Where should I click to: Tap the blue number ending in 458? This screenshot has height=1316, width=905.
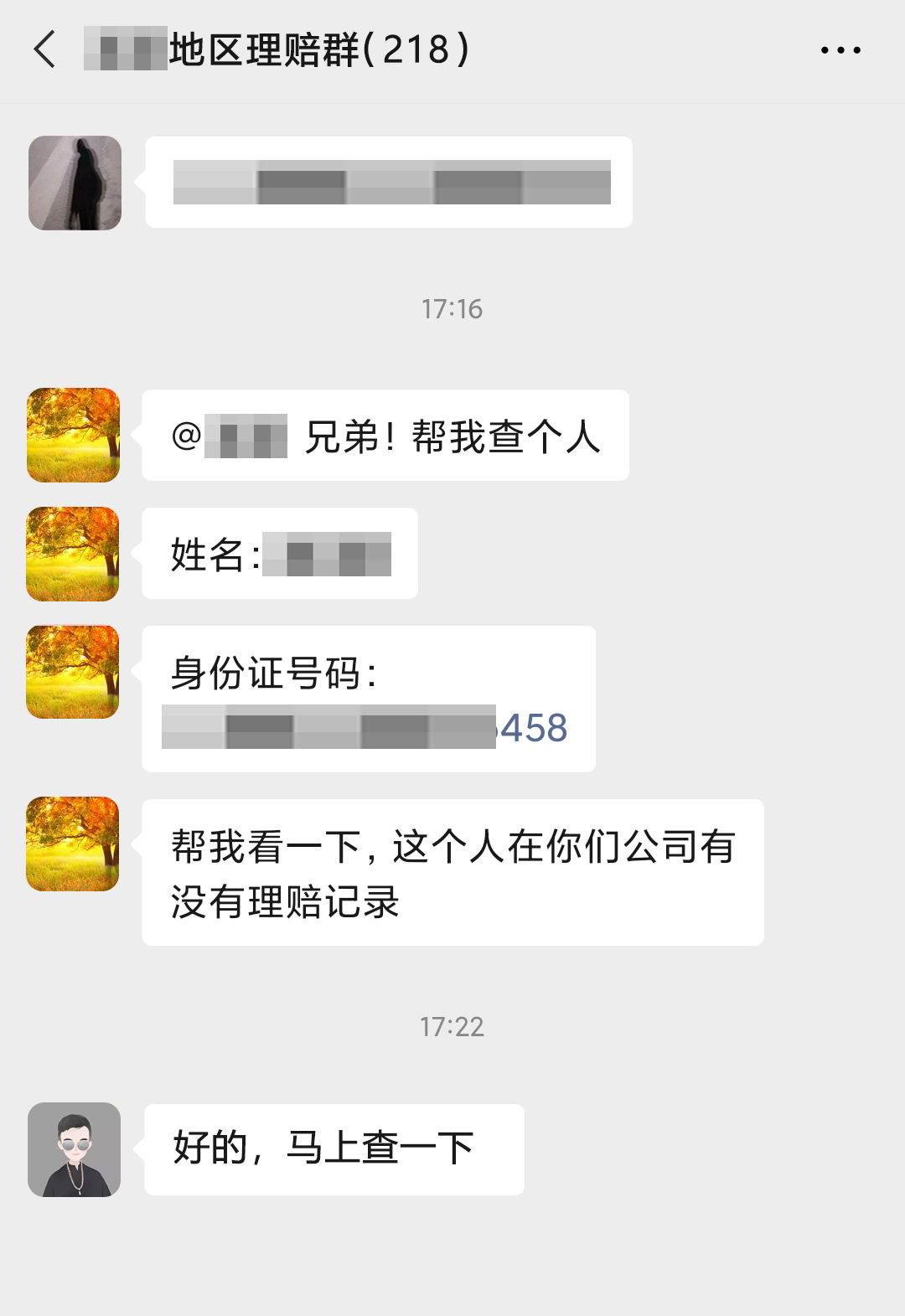534,727
